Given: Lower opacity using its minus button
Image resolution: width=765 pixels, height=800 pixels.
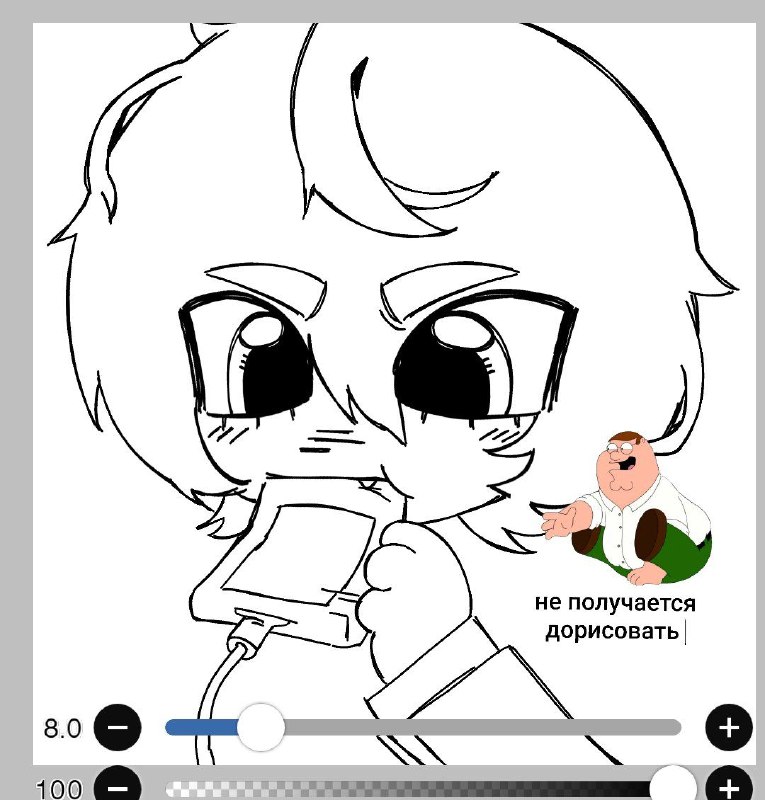Looking at the screenshot, I should click(117, 786).
